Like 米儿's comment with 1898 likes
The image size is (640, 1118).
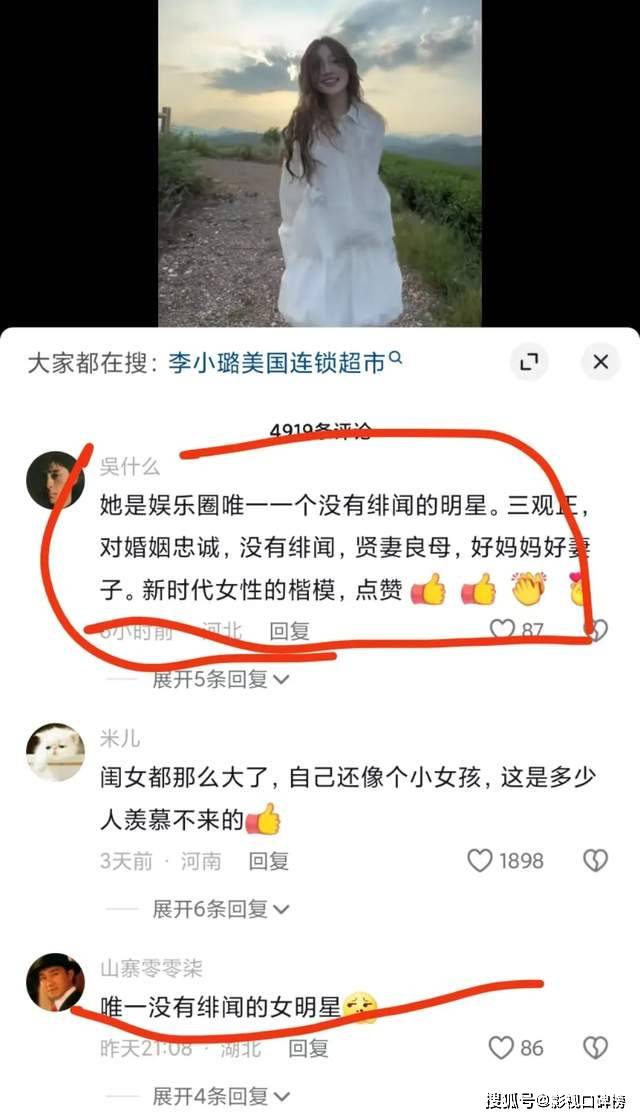pyautogui.click(x=482, y=860)
